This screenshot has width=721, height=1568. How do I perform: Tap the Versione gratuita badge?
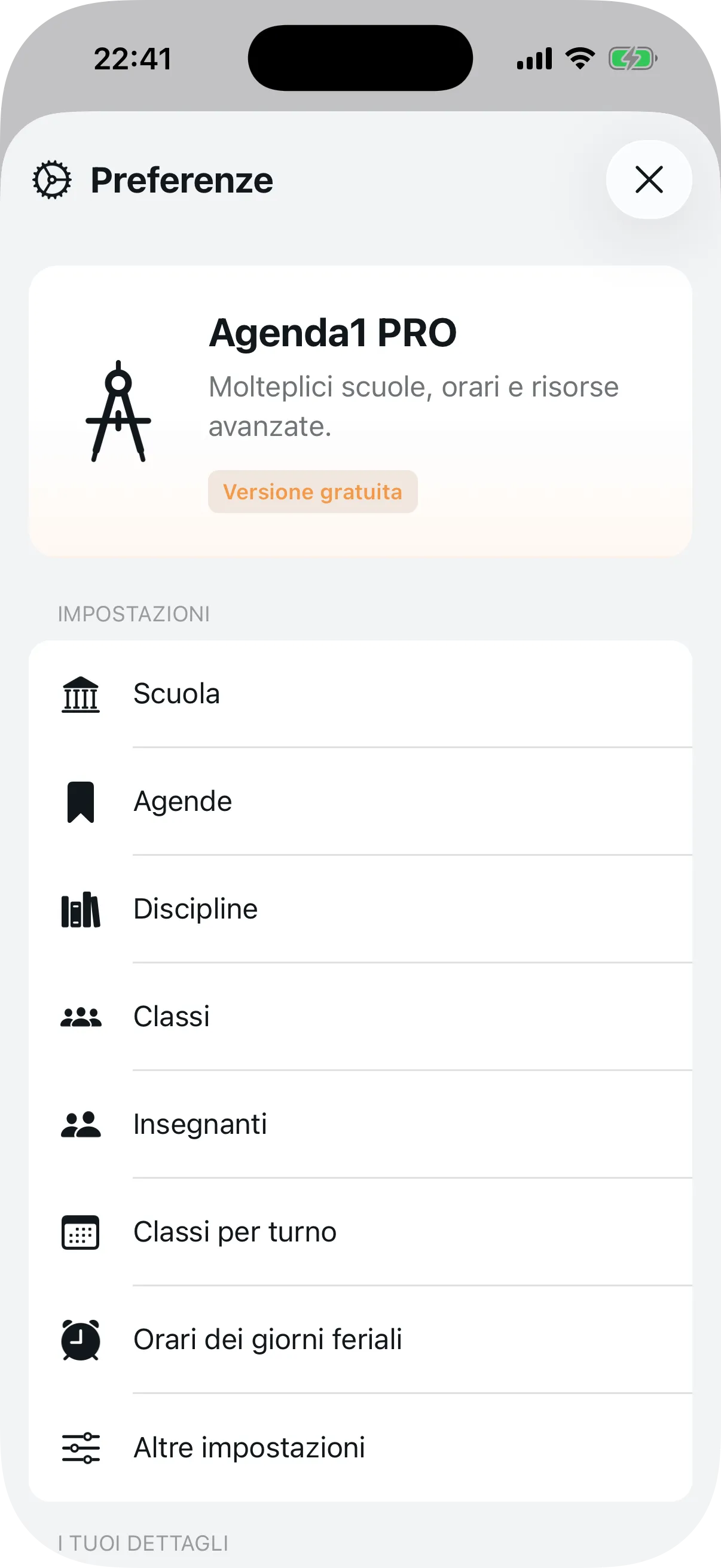312,491
